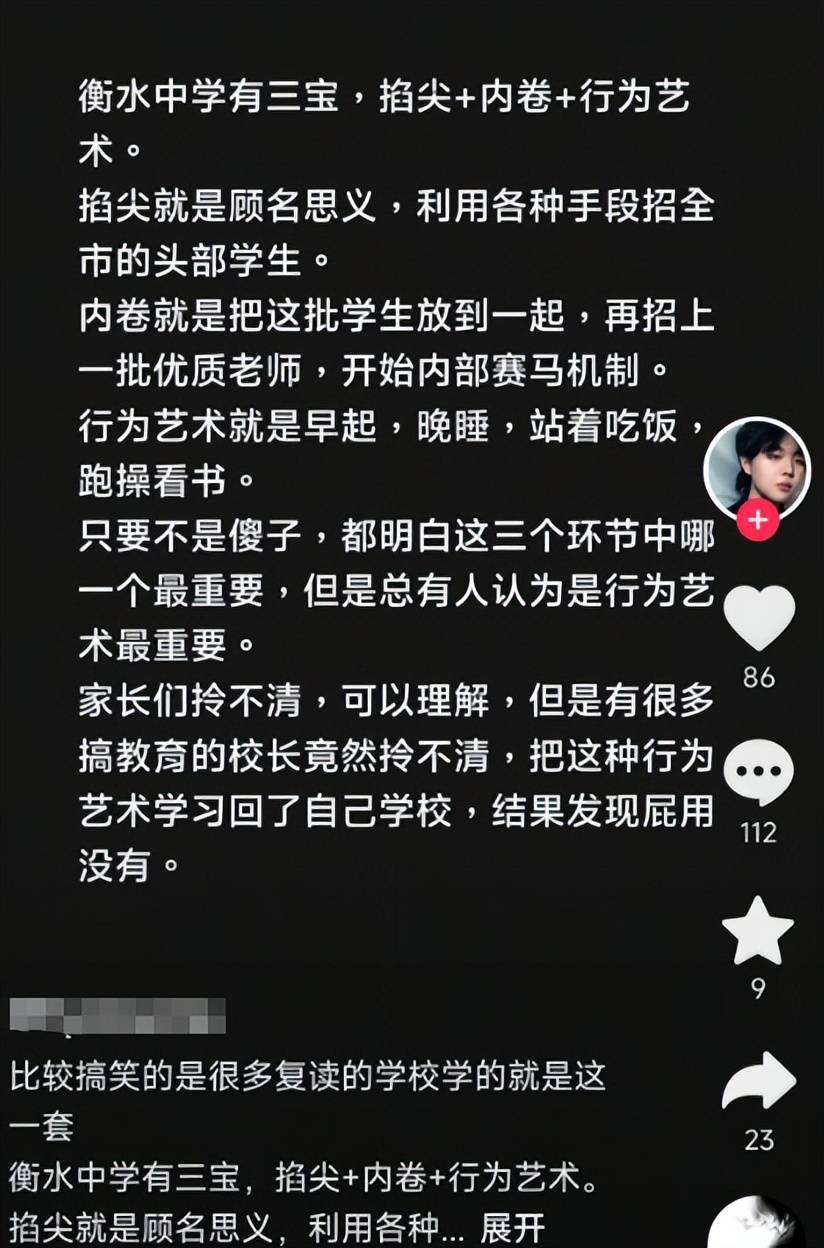This screenshot has height=1248, width=824.
Task: Follow the creator with the plus button
Action: coord(758,520)
